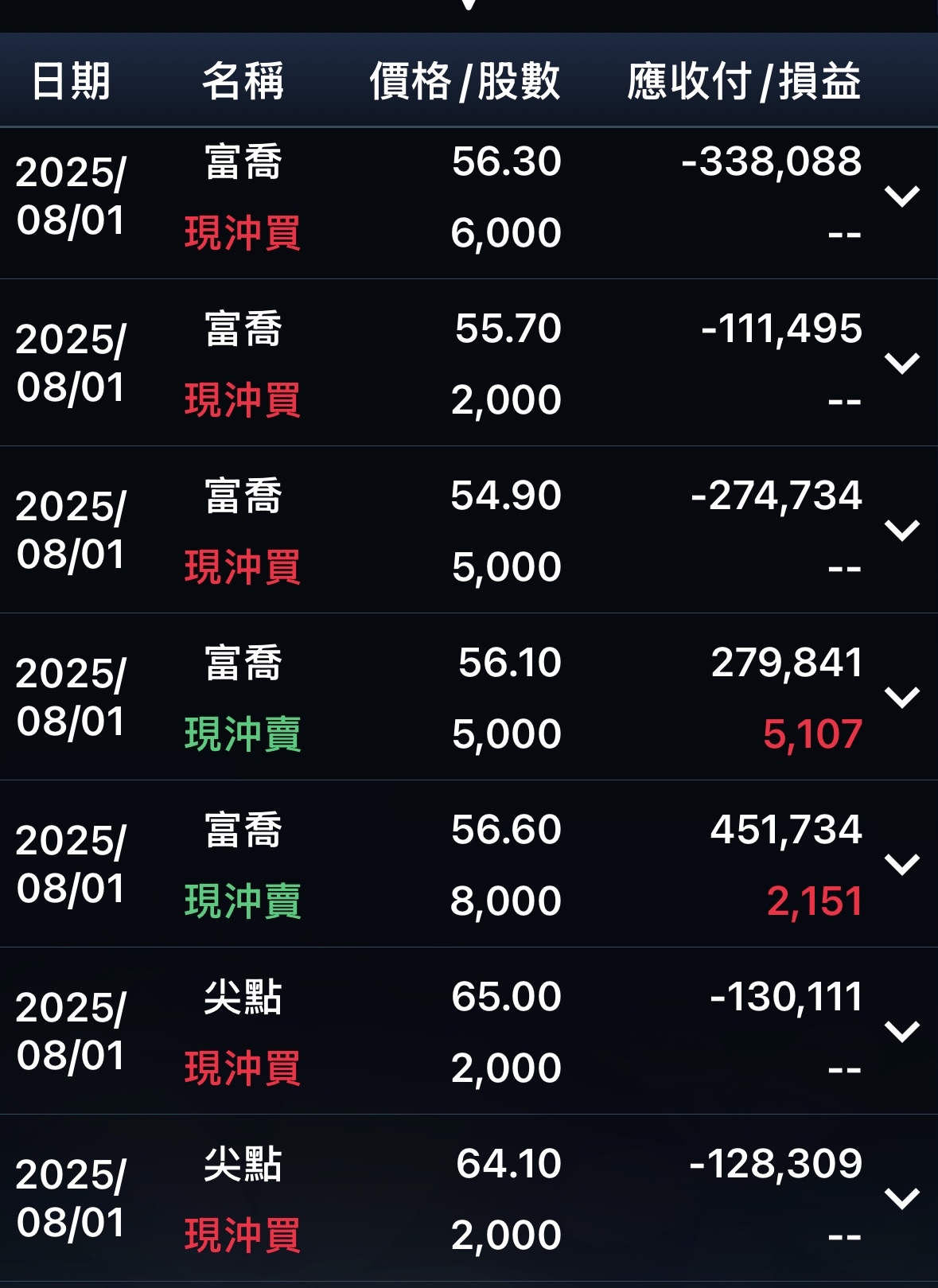Expand the 富喬 sell row priced 56.10

click(x=902, y=698)
